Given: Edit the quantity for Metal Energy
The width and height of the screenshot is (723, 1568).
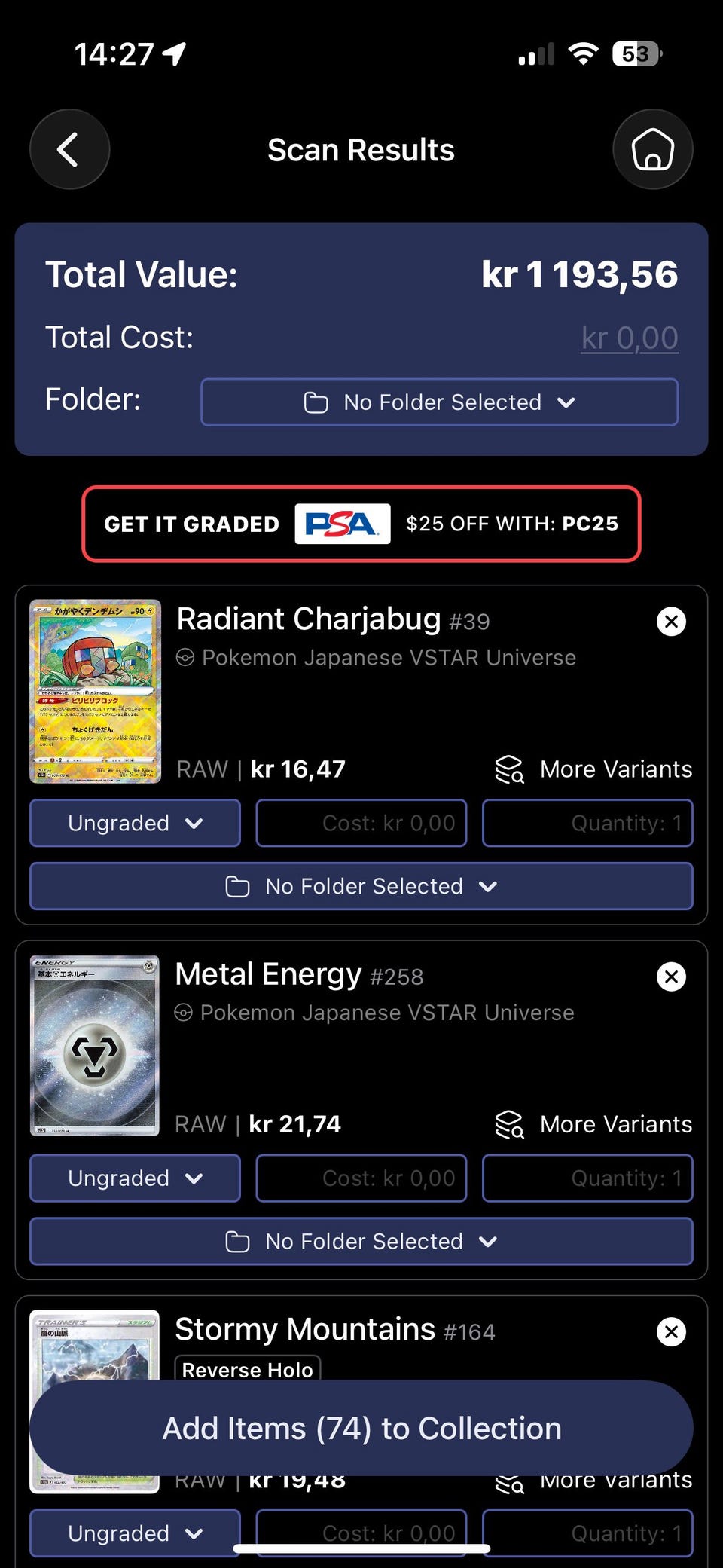Looking at the screenshot, I should tap(587, 1178).
